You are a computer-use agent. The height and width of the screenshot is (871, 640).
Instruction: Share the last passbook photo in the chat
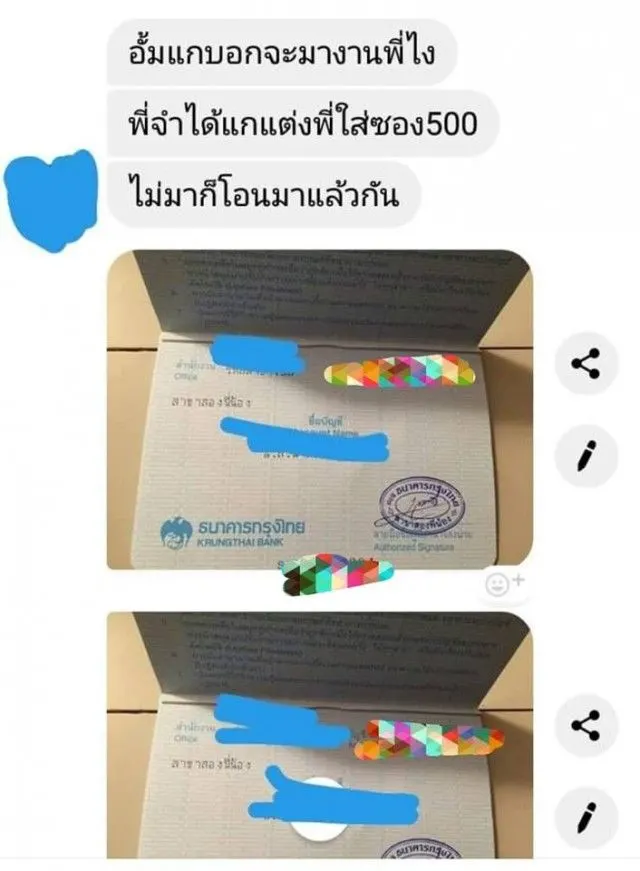coord(585,724)
